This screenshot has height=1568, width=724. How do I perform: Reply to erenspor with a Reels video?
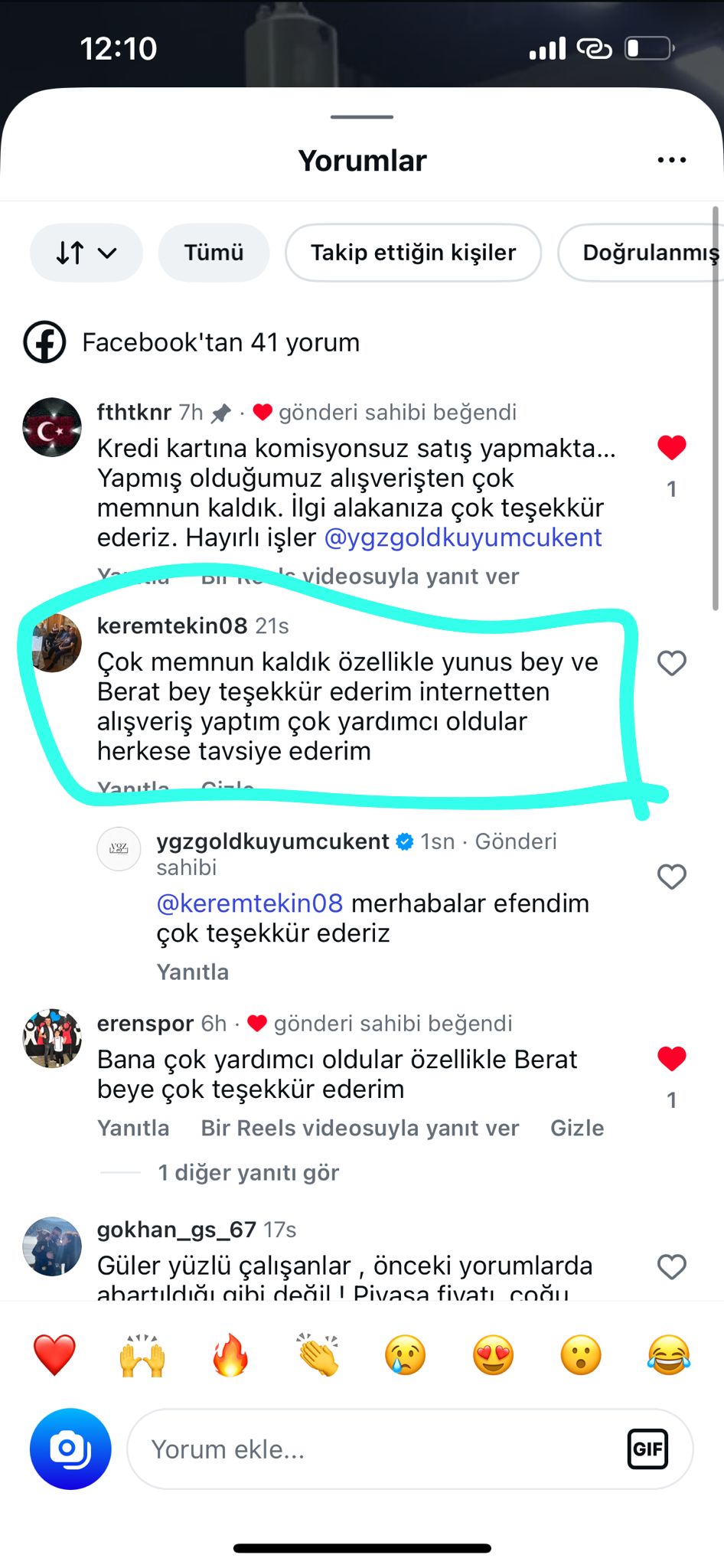360,1128
